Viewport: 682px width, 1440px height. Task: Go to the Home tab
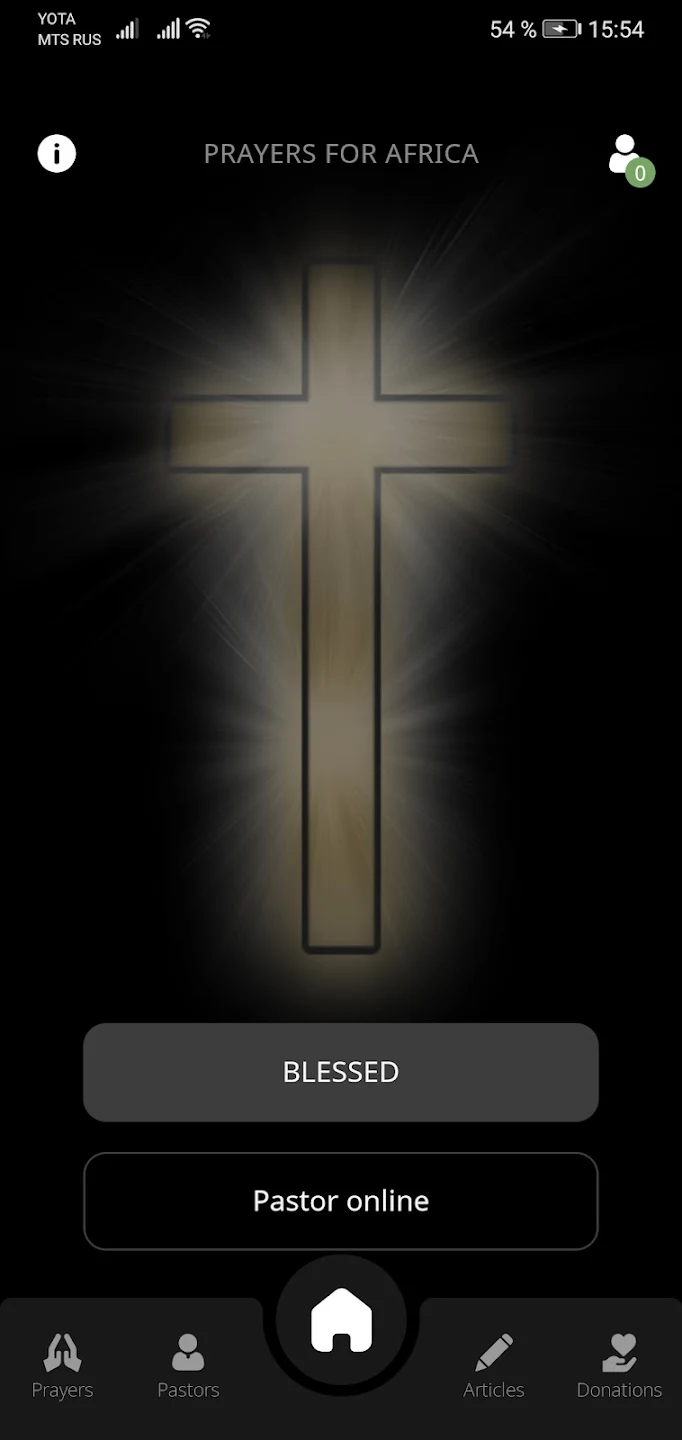pos(341,1321)
